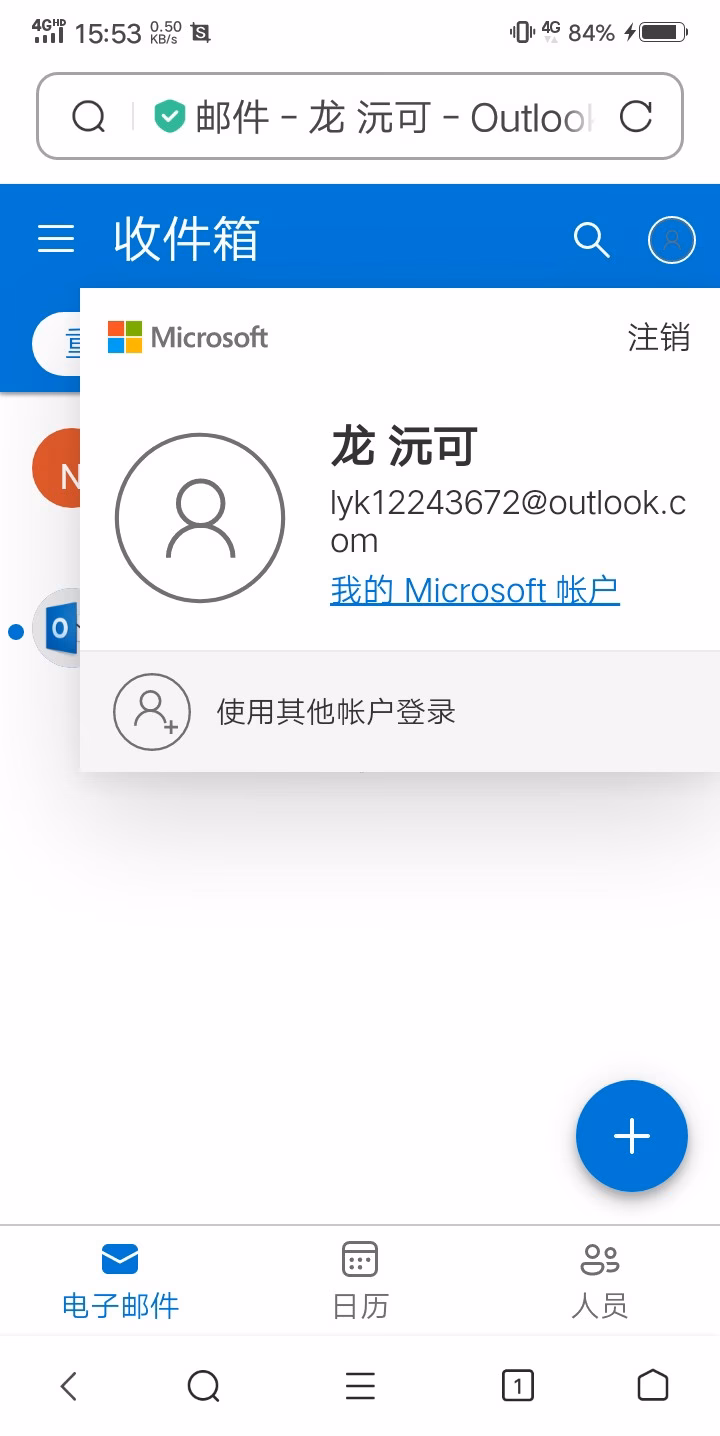Screen dimensions: 720x1436
Task: Open the hamburger navigation menu
Action: click(x=56, y=239)
